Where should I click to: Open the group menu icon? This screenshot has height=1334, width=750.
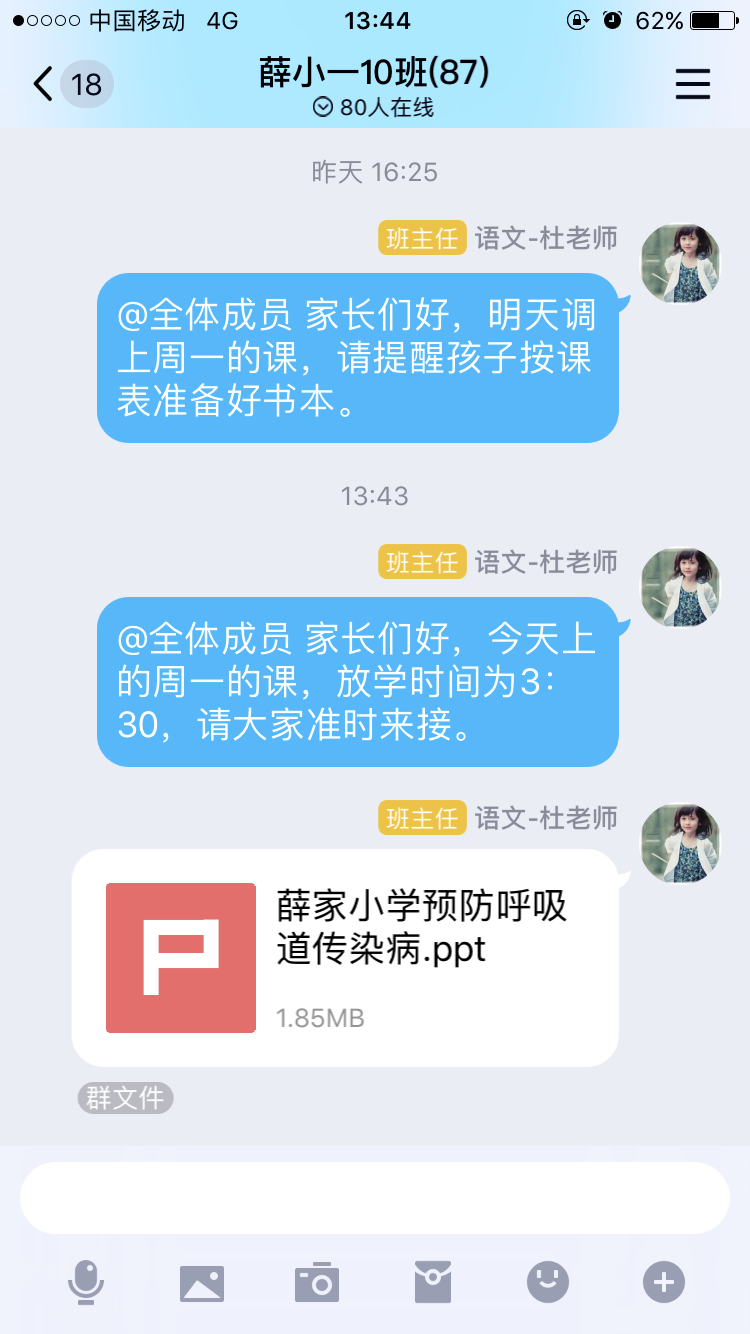pyautogui.click(x=692, y=84)
